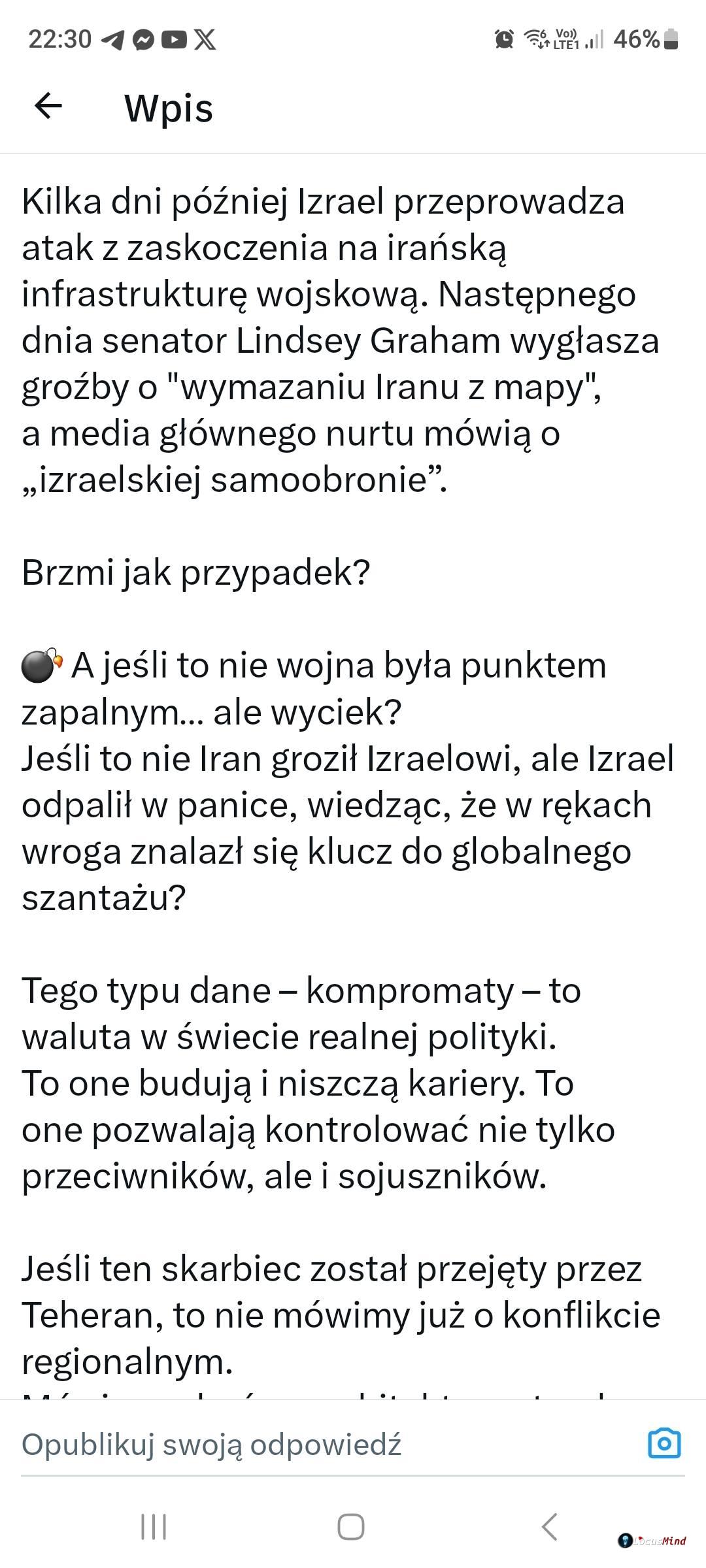
Task: Go back using the top-left arrow
Action: [x=48, y=106]
